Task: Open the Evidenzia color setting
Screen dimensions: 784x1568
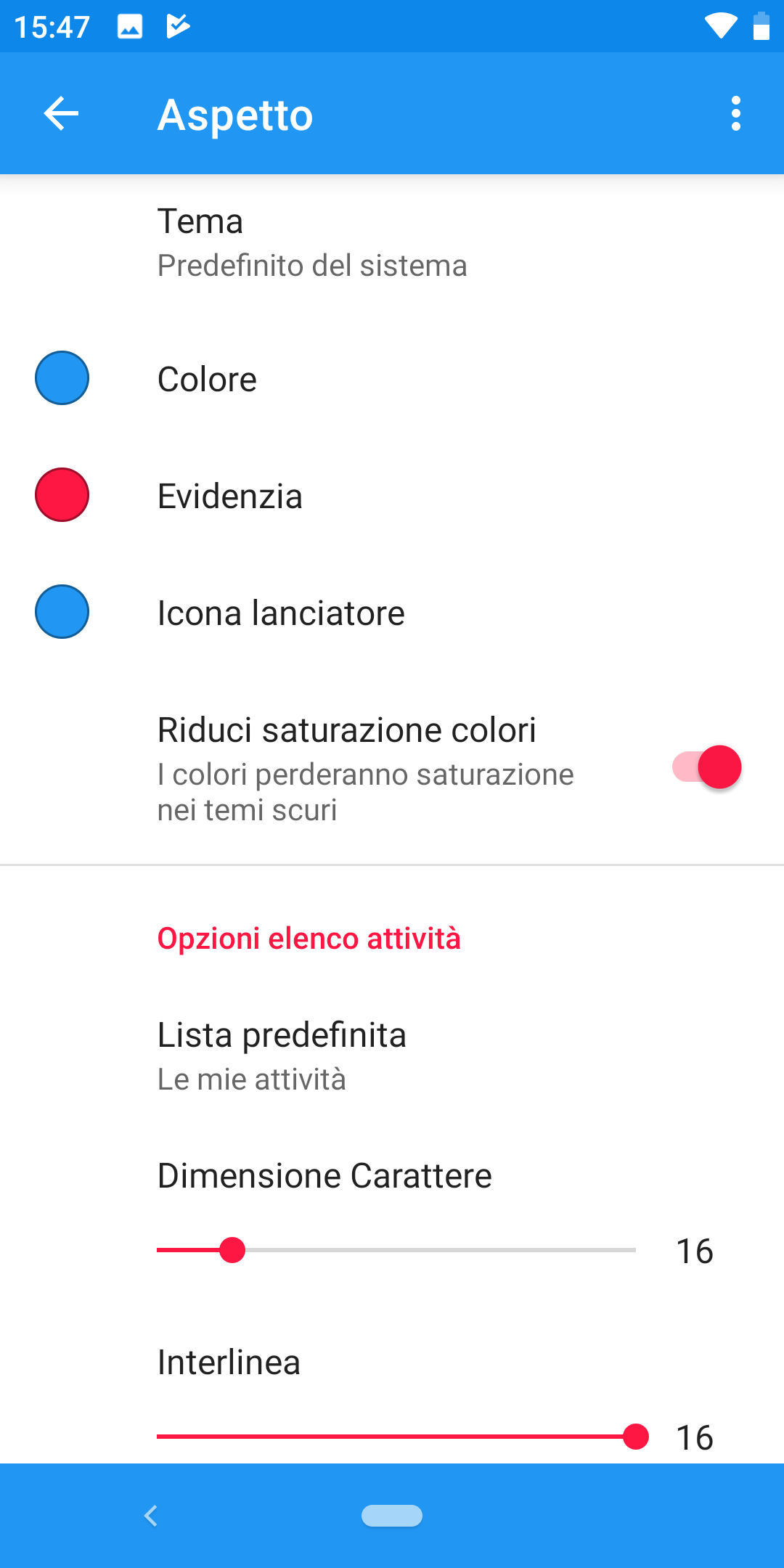Action: 392,496
